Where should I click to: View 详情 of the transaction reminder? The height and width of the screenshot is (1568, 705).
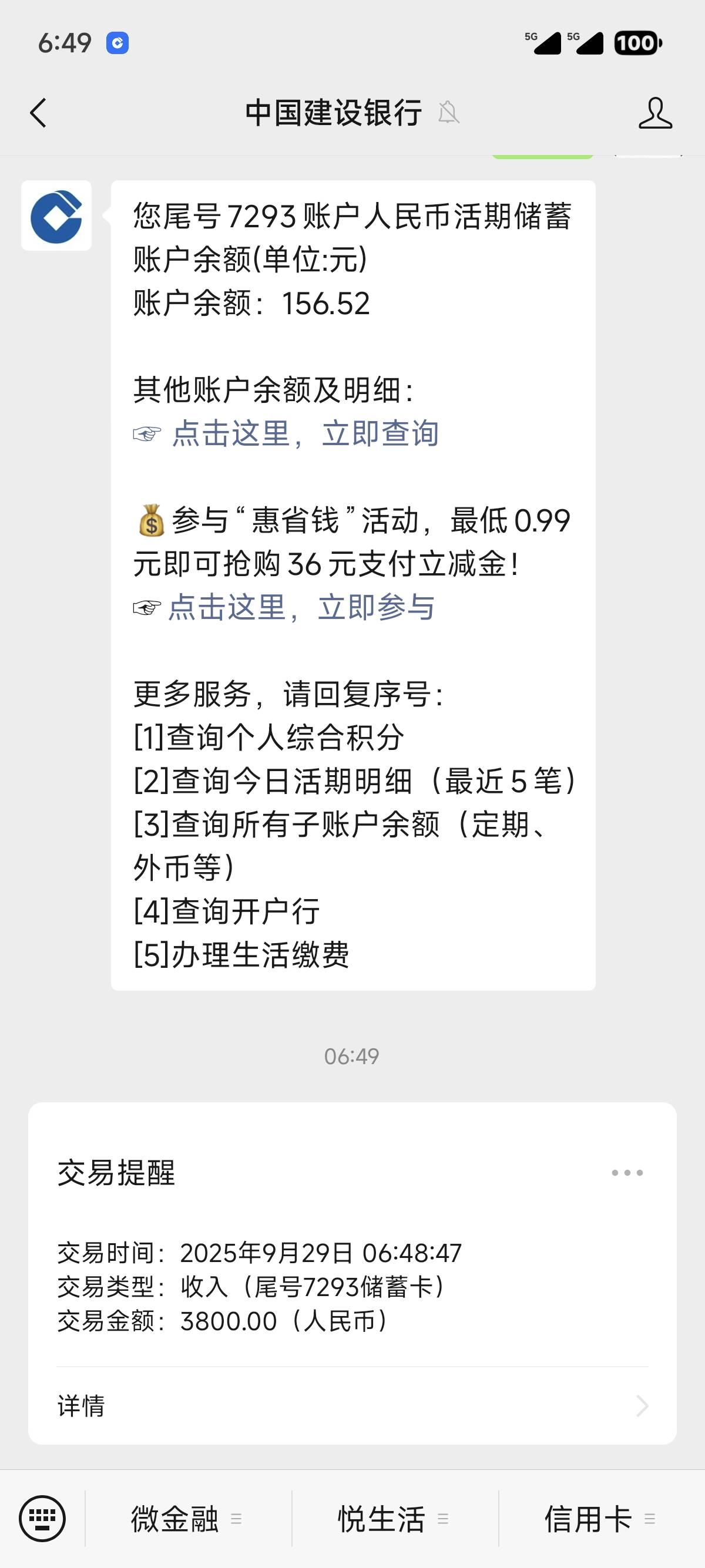(x=352, y=1406)
